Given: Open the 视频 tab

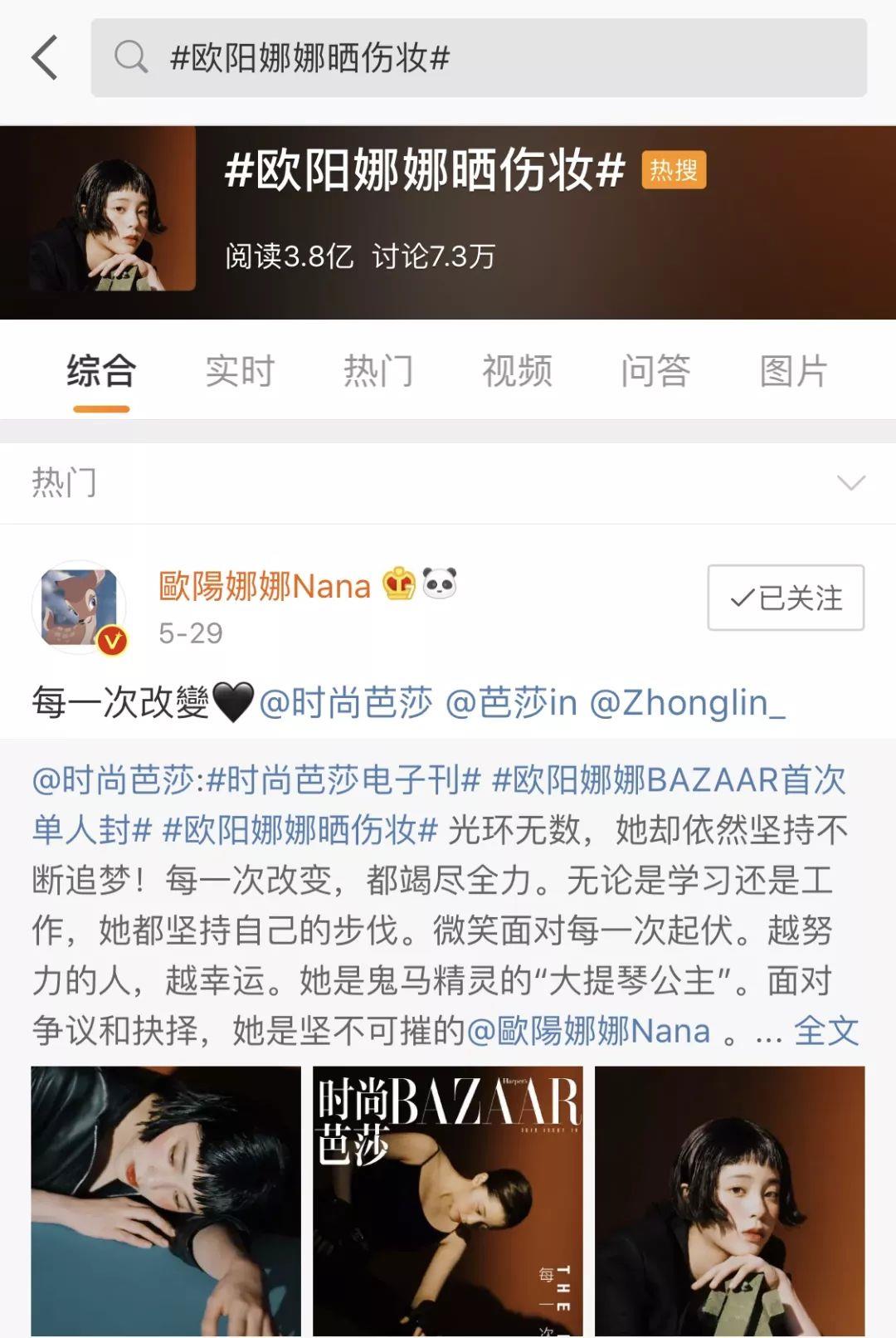Looking at the screenshot, I should (517, 370).
